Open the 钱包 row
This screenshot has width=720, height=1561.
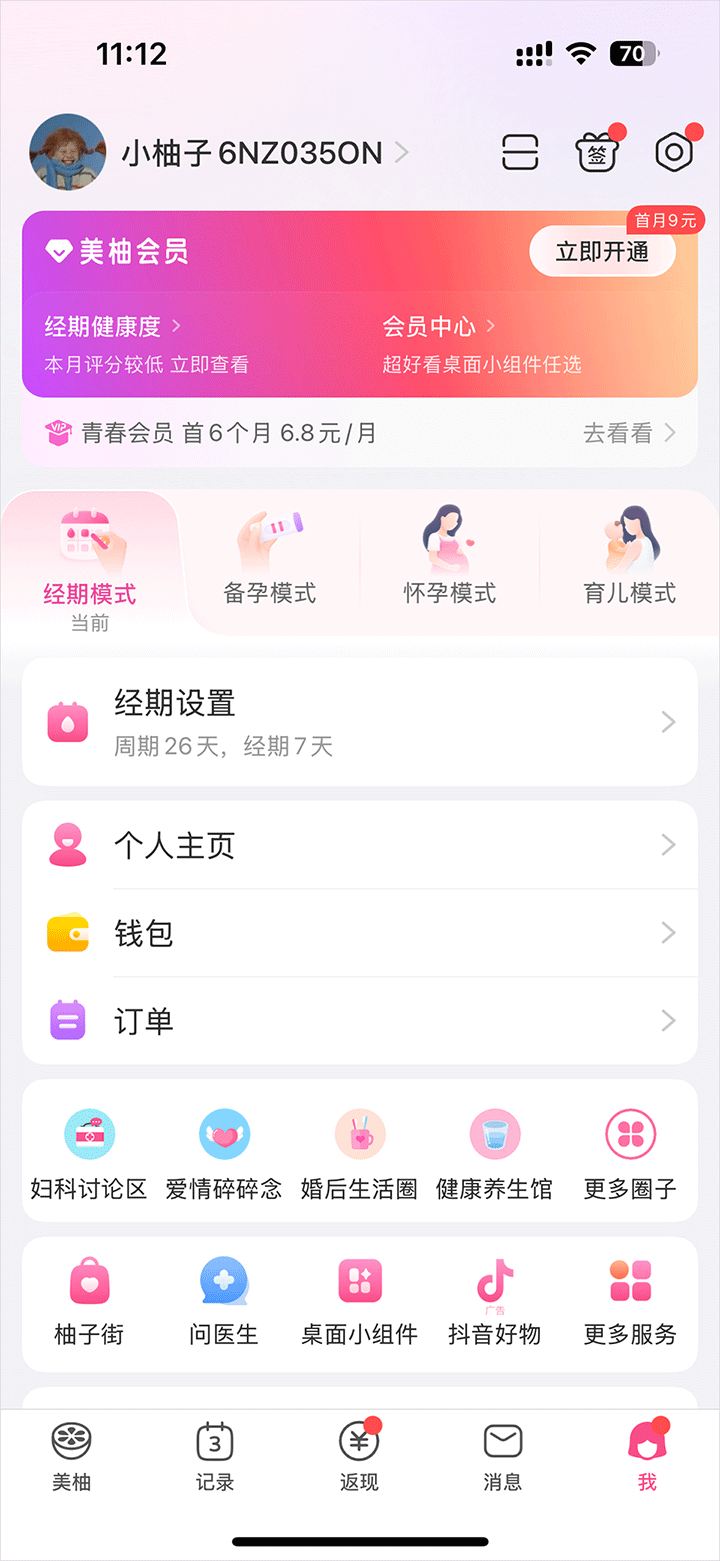(x=360, y=934)
